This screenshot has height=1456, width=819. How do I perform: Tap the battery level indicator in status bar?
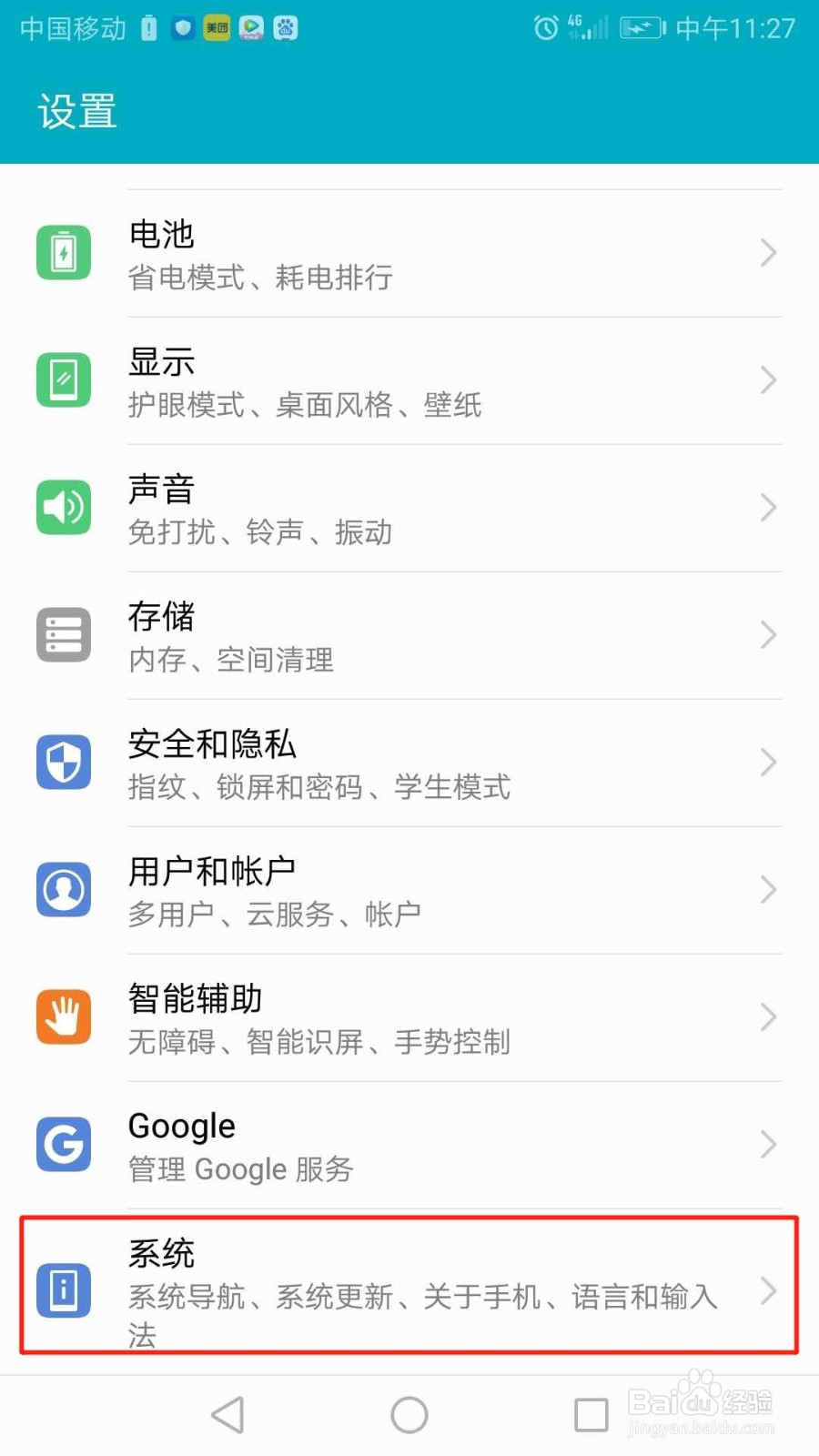tap(642, 27)
